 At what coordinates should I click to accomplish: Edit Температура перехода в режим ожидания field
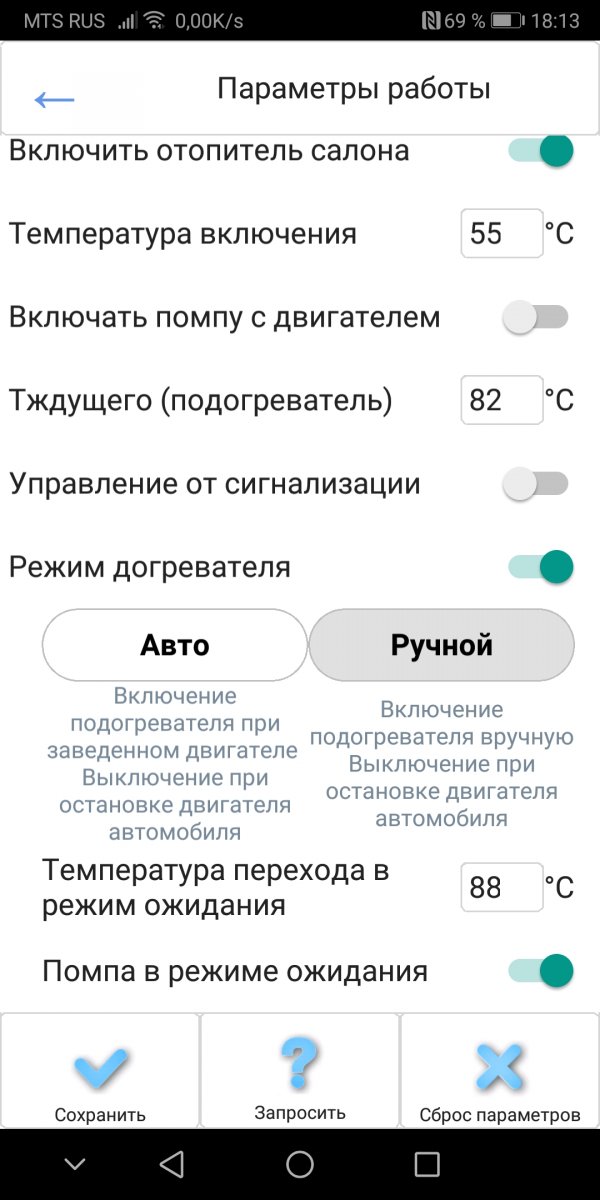tap(502, 887)
